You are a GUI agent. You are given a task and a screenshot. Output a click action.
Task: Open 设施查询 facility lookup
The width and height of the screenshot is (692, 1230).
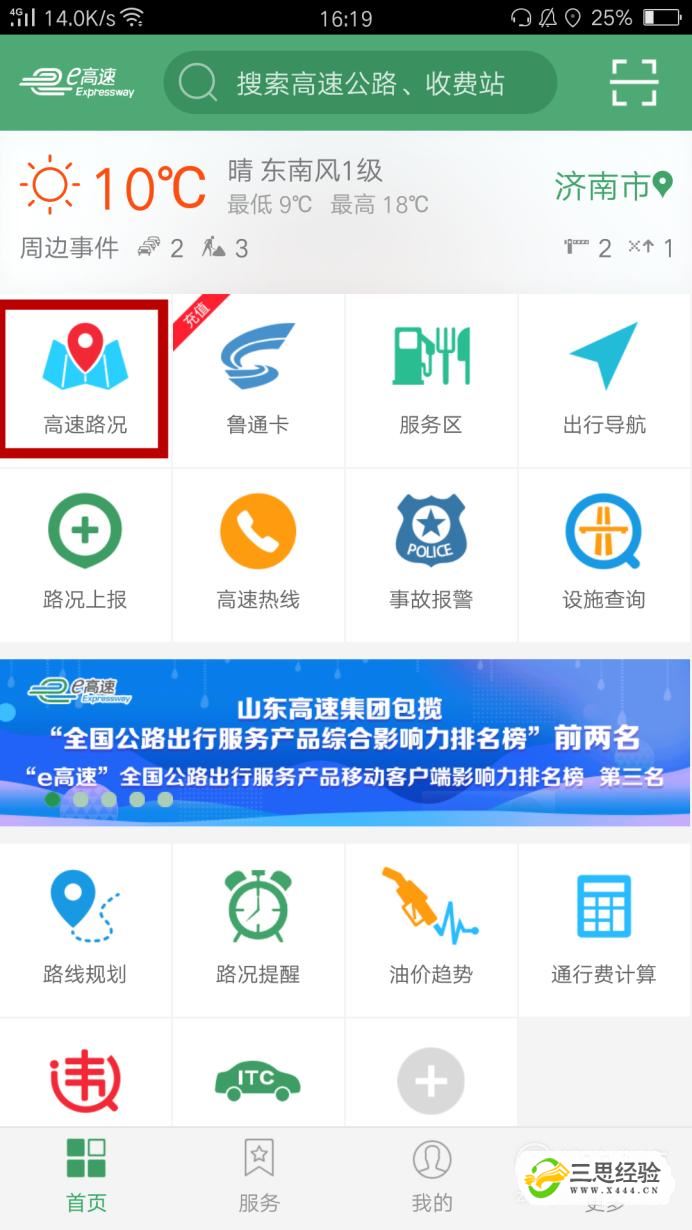[604, 553]
